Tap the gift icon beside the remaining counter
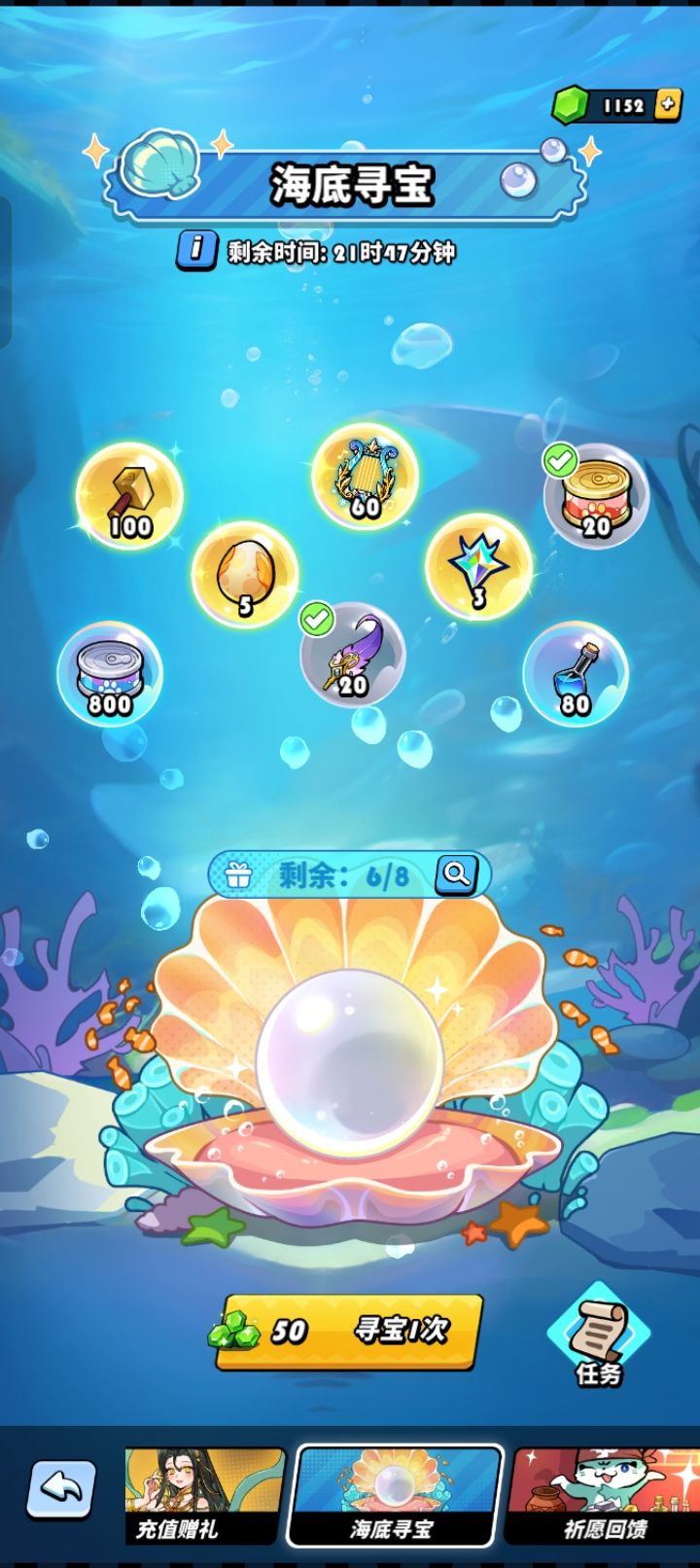The height and width of the screenshot is (1568, 700). coord(238,873)
